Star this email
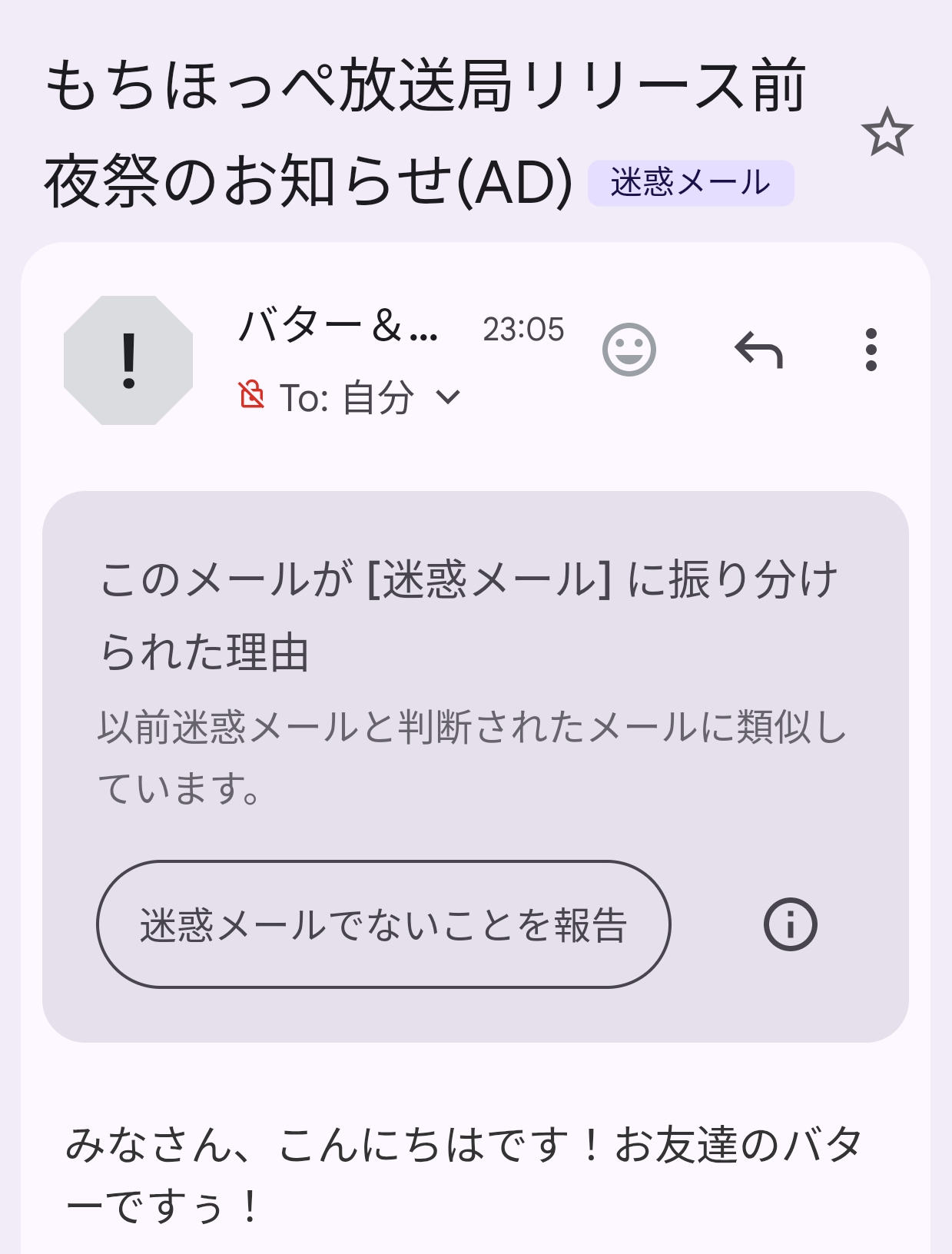Viewport: 952px width, 1254px height. [887, 132]
